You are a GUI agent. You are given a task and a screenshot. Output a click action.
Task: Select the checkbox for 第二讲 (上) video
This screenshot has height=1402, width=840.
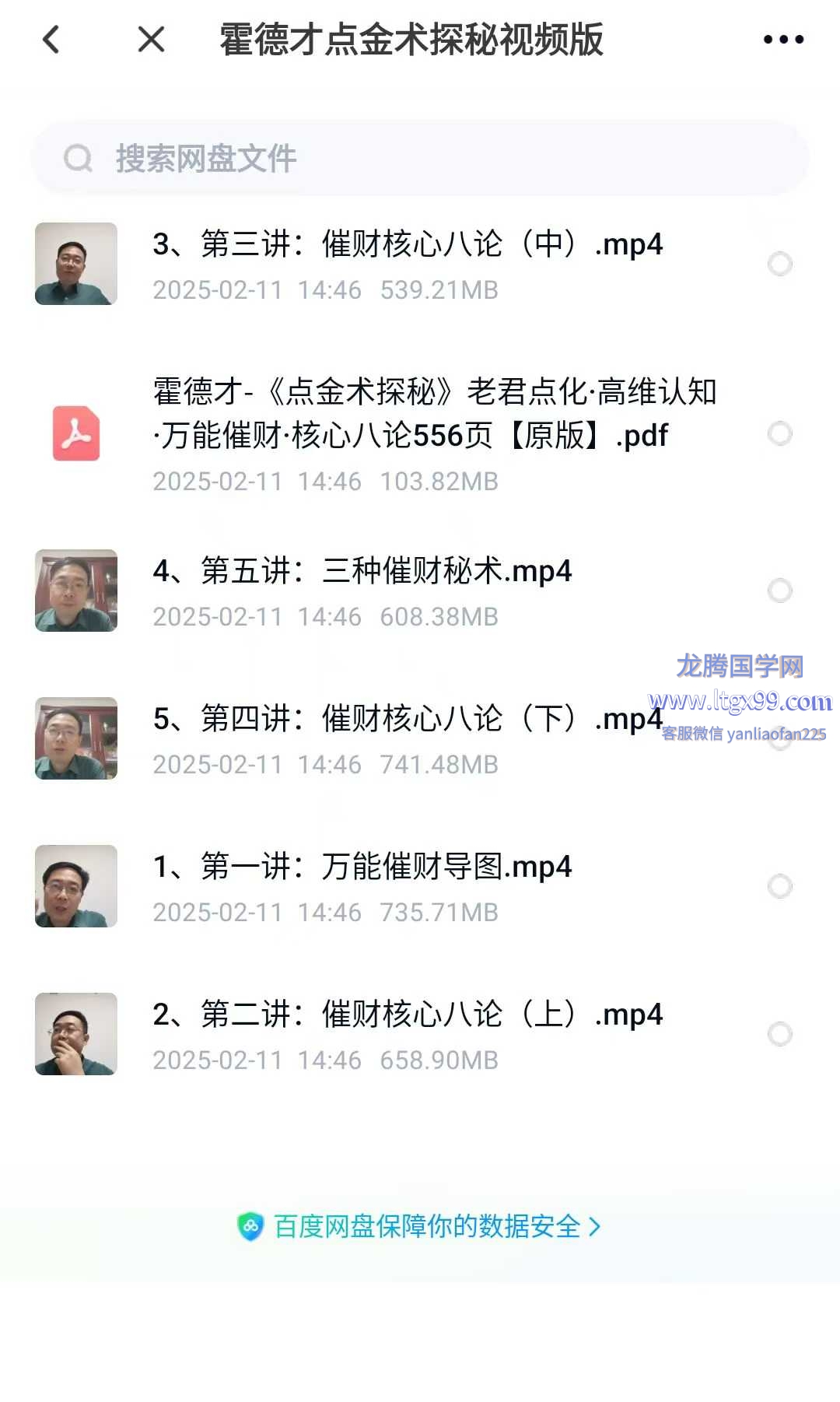[779, 1034]
